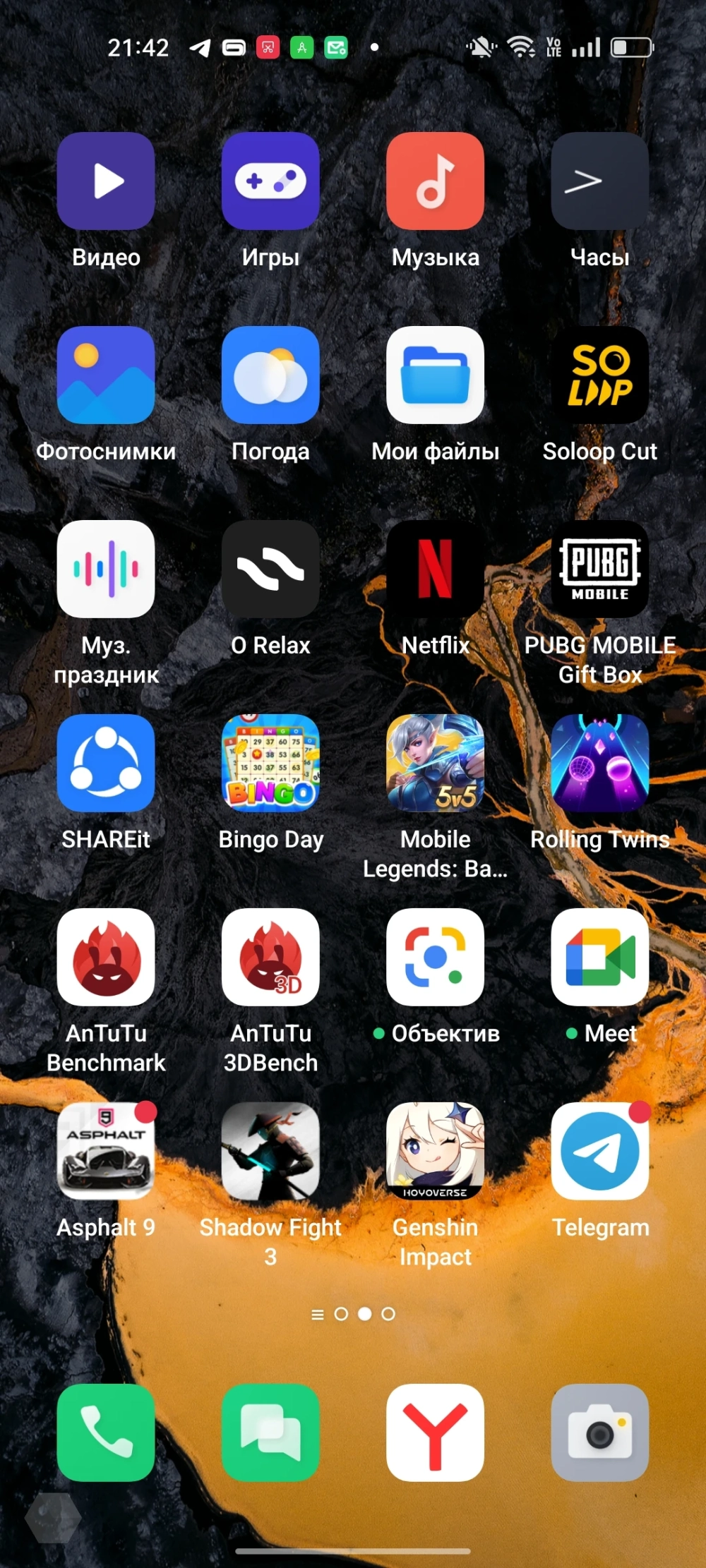The height and width of the screenshot is (1568, 706).
Task: Check the Погода app
Action: tap(270, 375)
